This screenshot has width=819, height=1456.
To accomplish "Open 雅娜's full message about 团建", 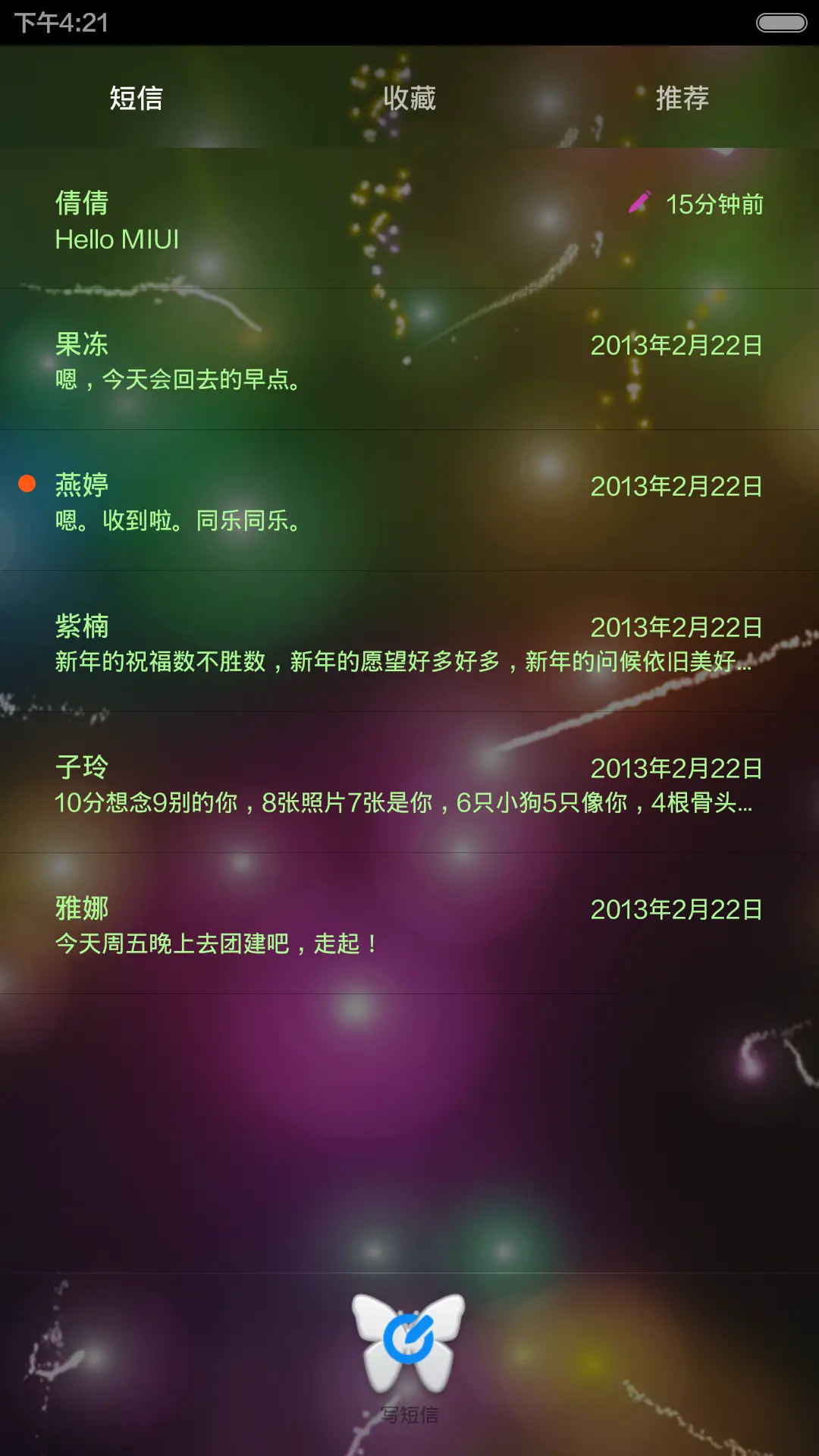I will (216, 943).
